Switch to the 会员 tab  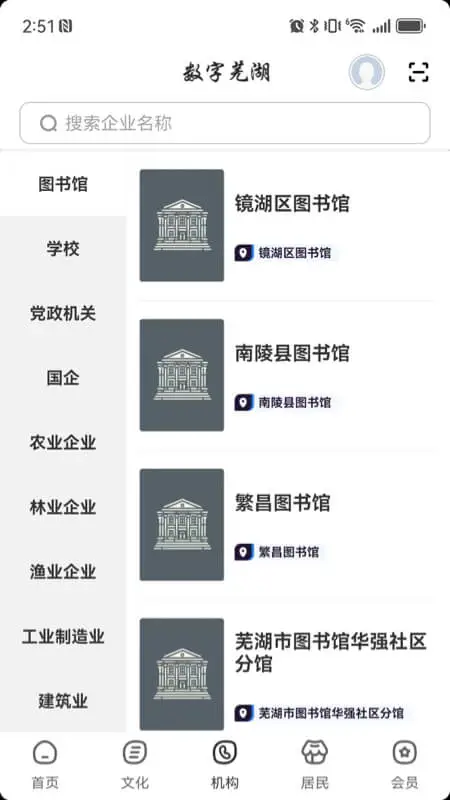pos(405,765)
